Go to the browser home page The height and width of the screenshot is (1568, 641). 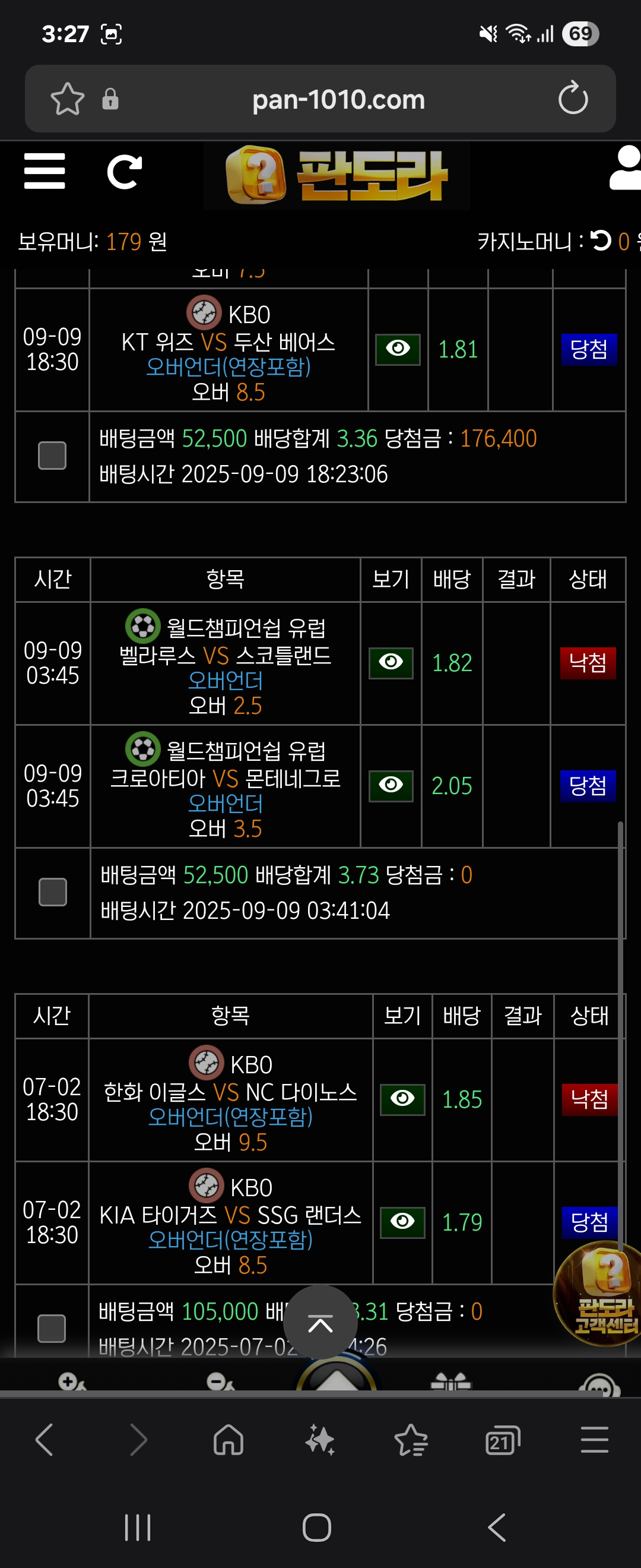pyautogui.click(x=229, y=1440)
